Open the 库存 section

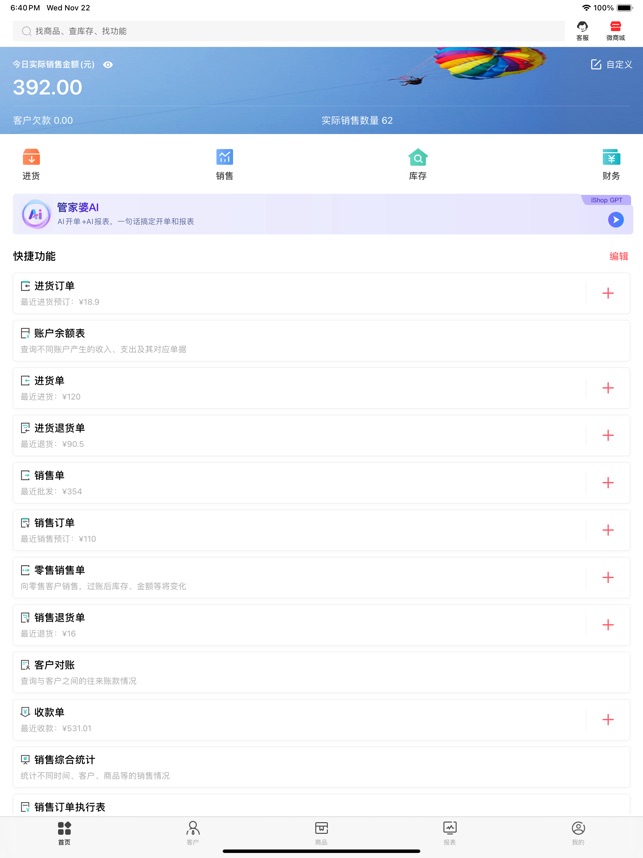[x=417, y=164]
